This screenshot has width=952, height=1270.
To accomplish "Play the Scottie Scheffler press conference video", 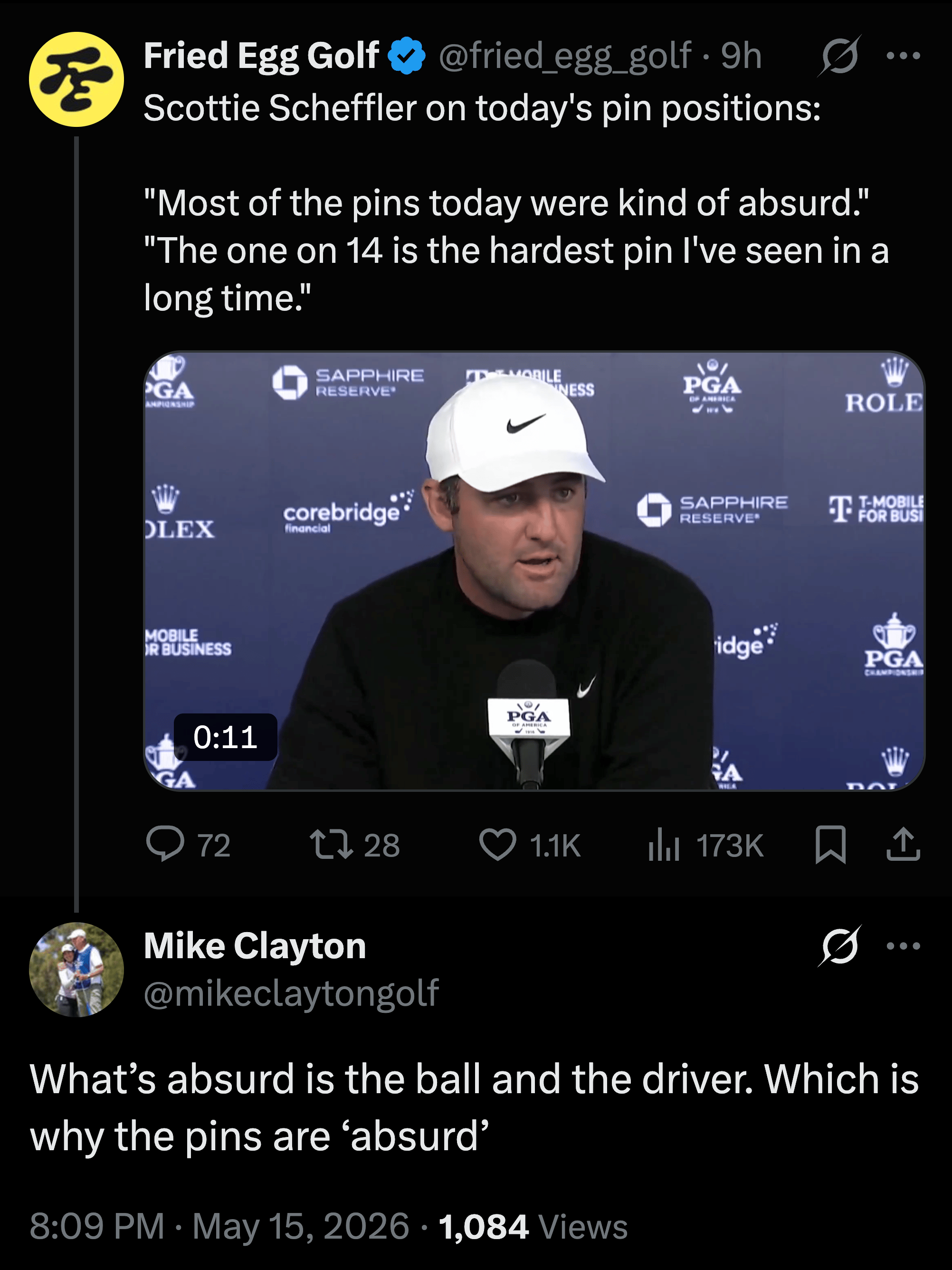I will click(x=533, y=571).
